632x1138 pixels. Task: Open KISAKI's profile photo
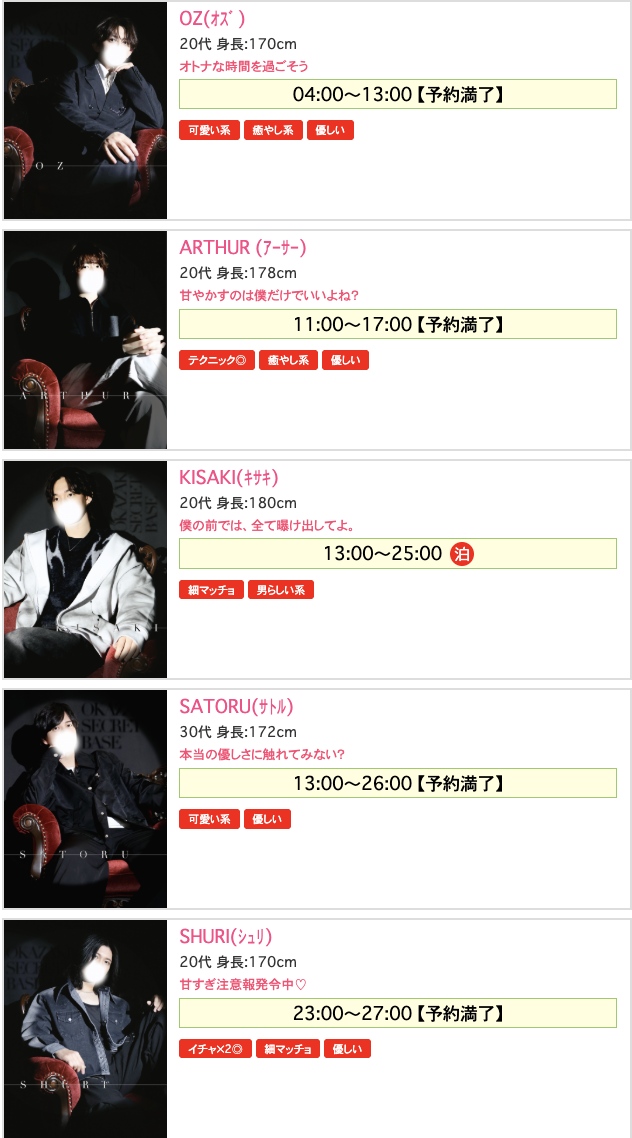(85, 569)
